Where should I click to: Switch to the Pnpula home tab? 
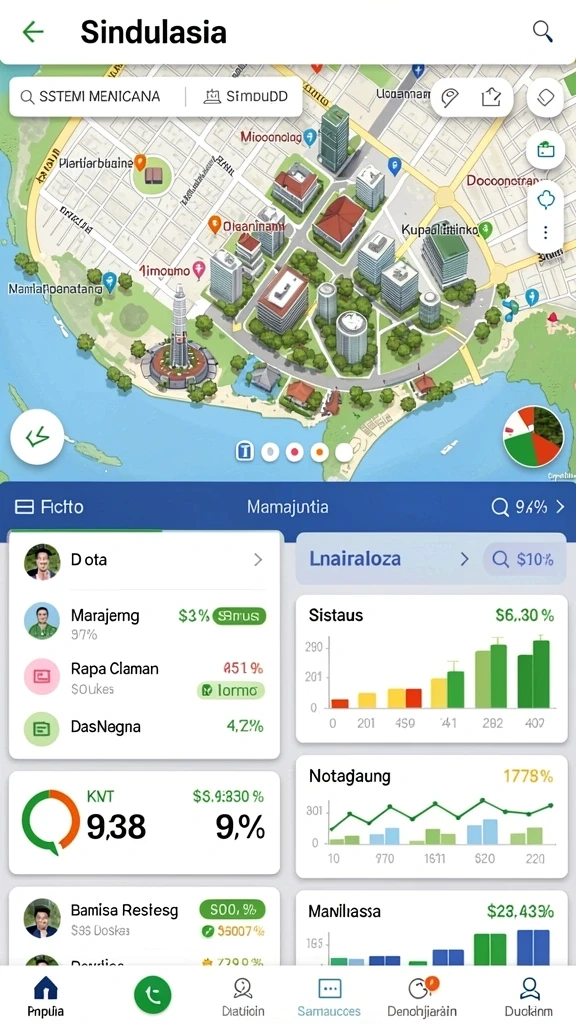pyautogui.click(x=46, y=998)
